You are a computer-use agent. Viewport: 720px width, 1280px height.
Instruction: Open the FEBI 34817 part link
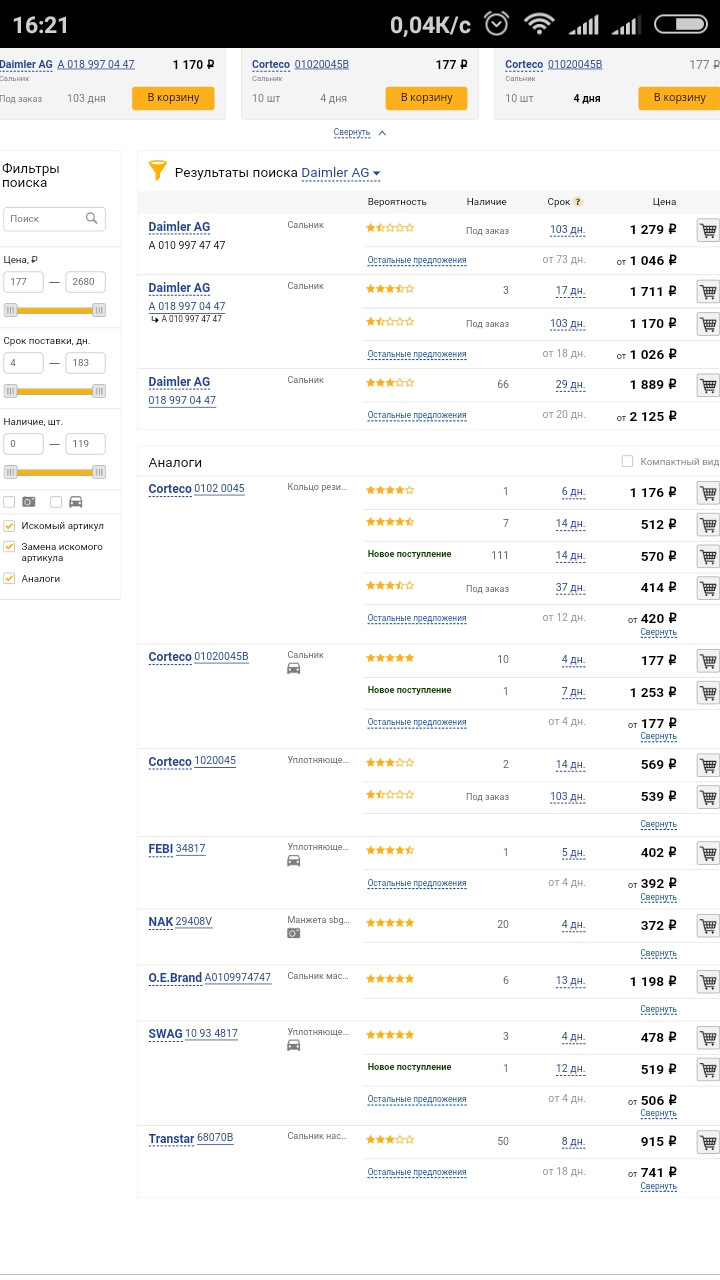[190, 849]
